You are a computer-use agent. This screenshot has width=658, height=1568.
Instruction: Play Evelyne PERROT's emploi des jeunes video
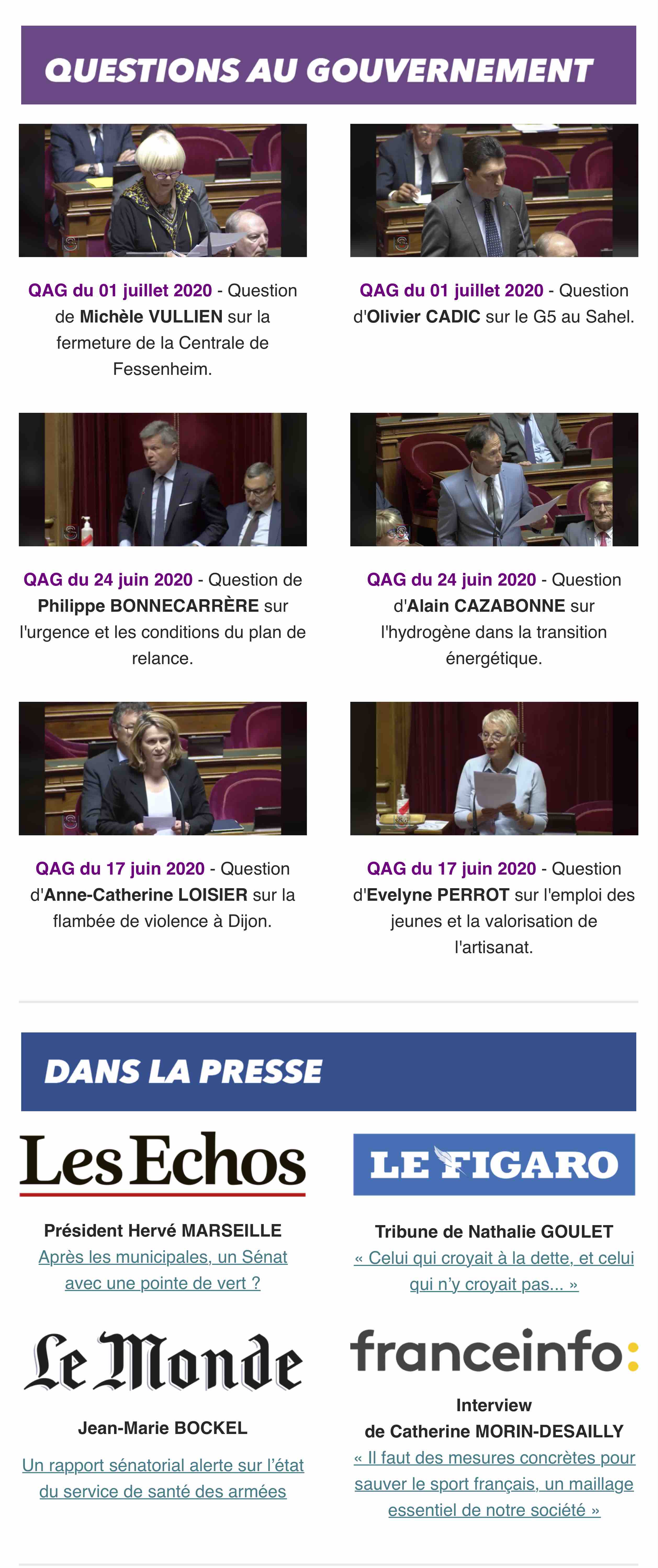pyautogui.click(x=494, y=768)
